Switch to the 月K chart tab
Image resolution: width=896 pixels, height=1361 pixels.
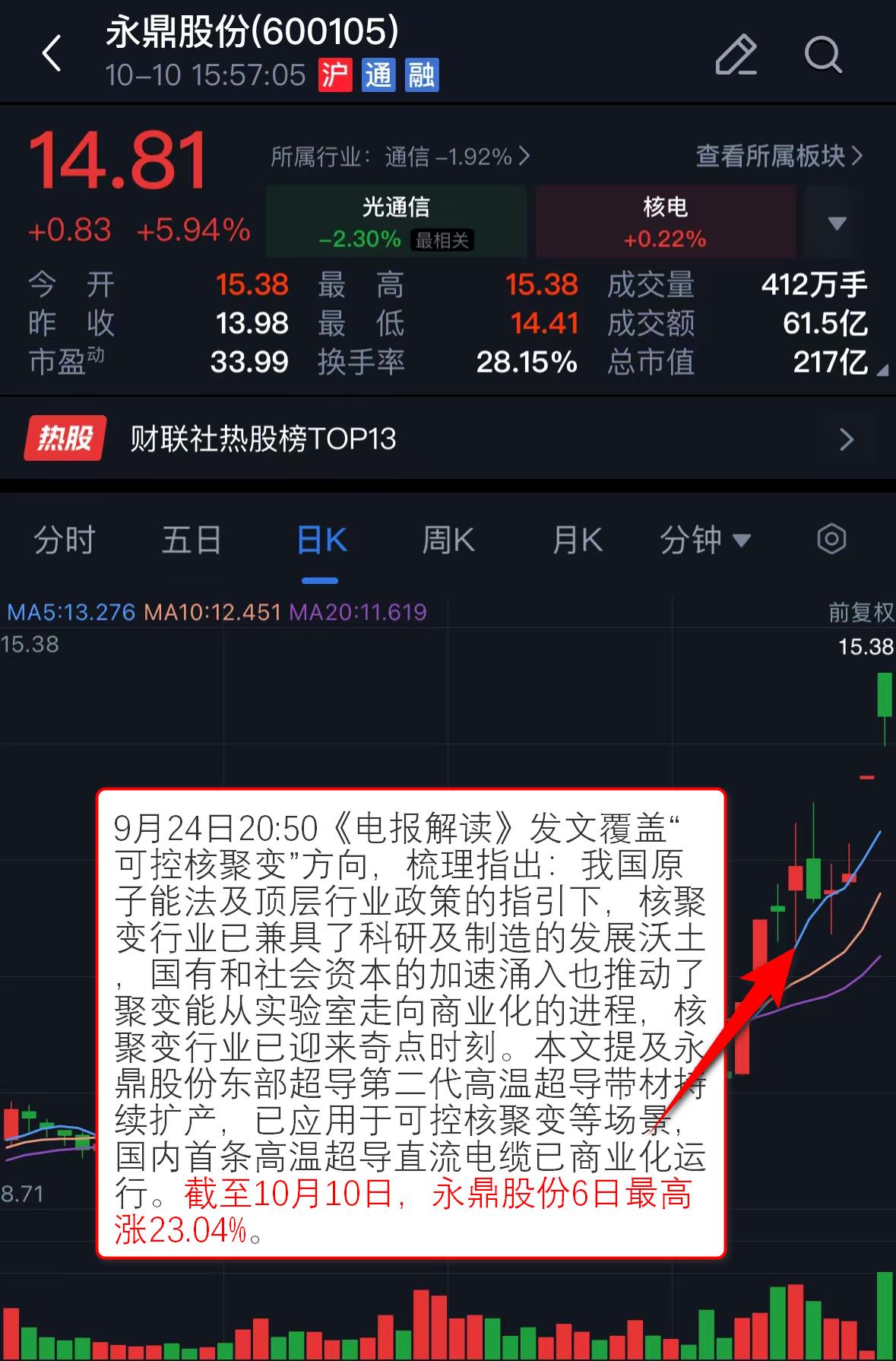tap(577, 541)
